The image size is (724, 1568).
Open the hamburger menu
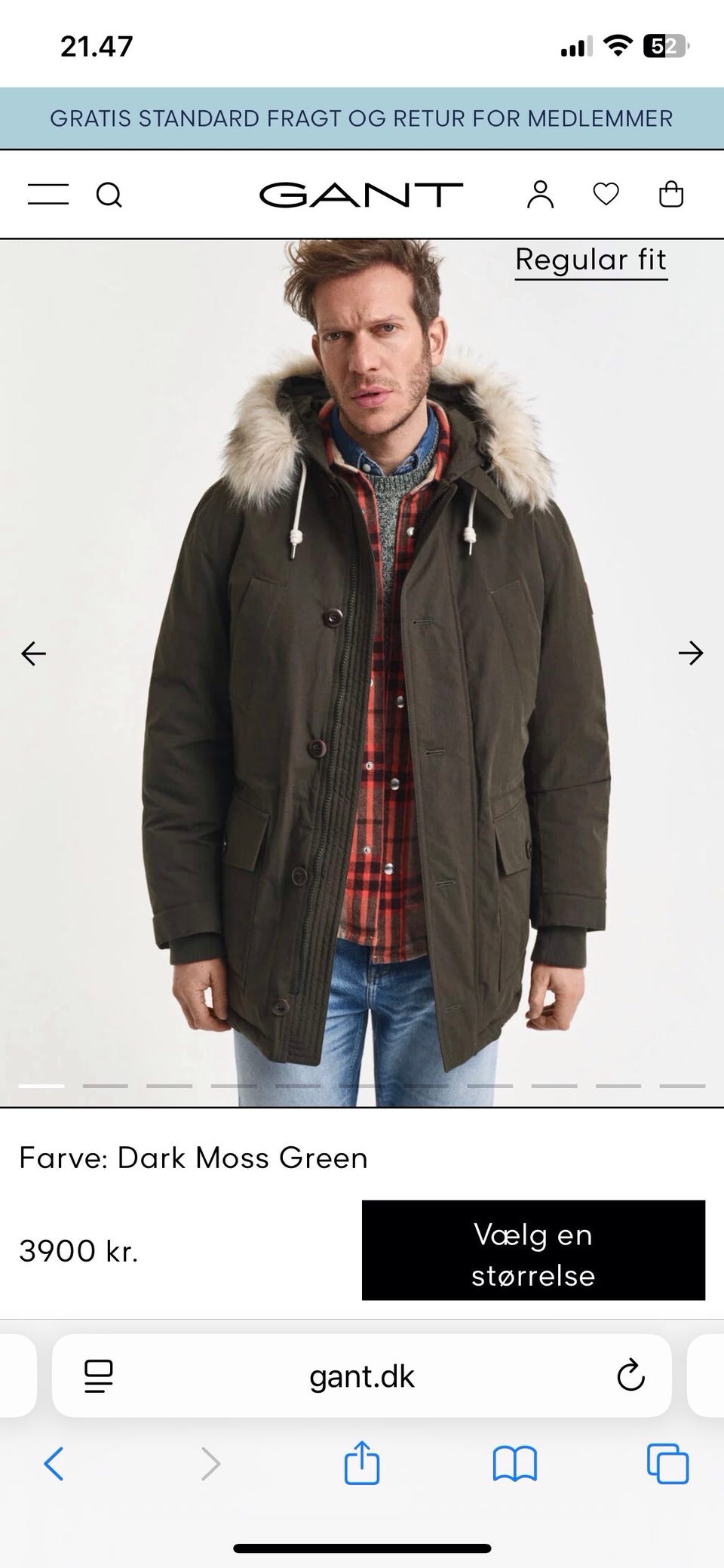48,195
